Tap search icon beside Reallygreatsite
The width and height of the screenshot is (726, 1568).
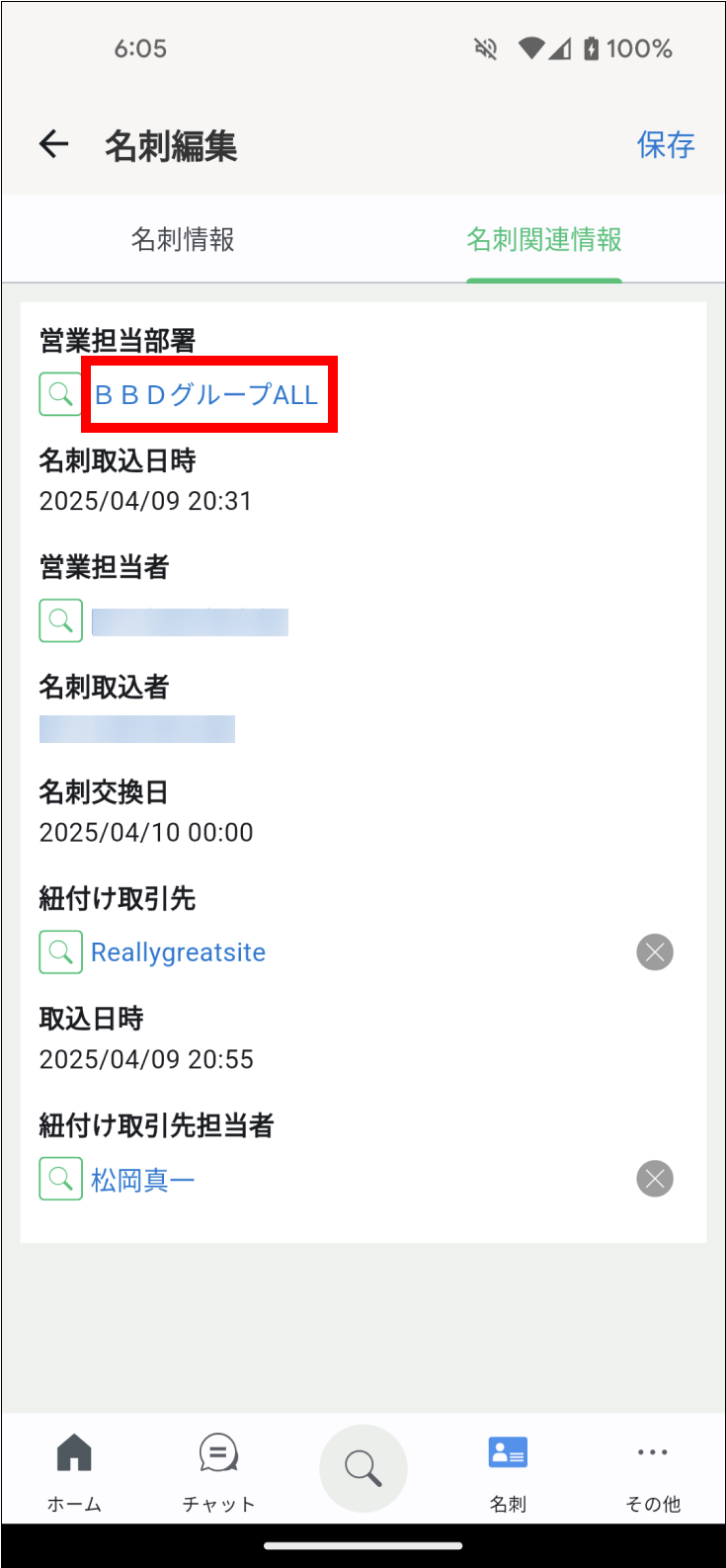[x=60, y=951]
